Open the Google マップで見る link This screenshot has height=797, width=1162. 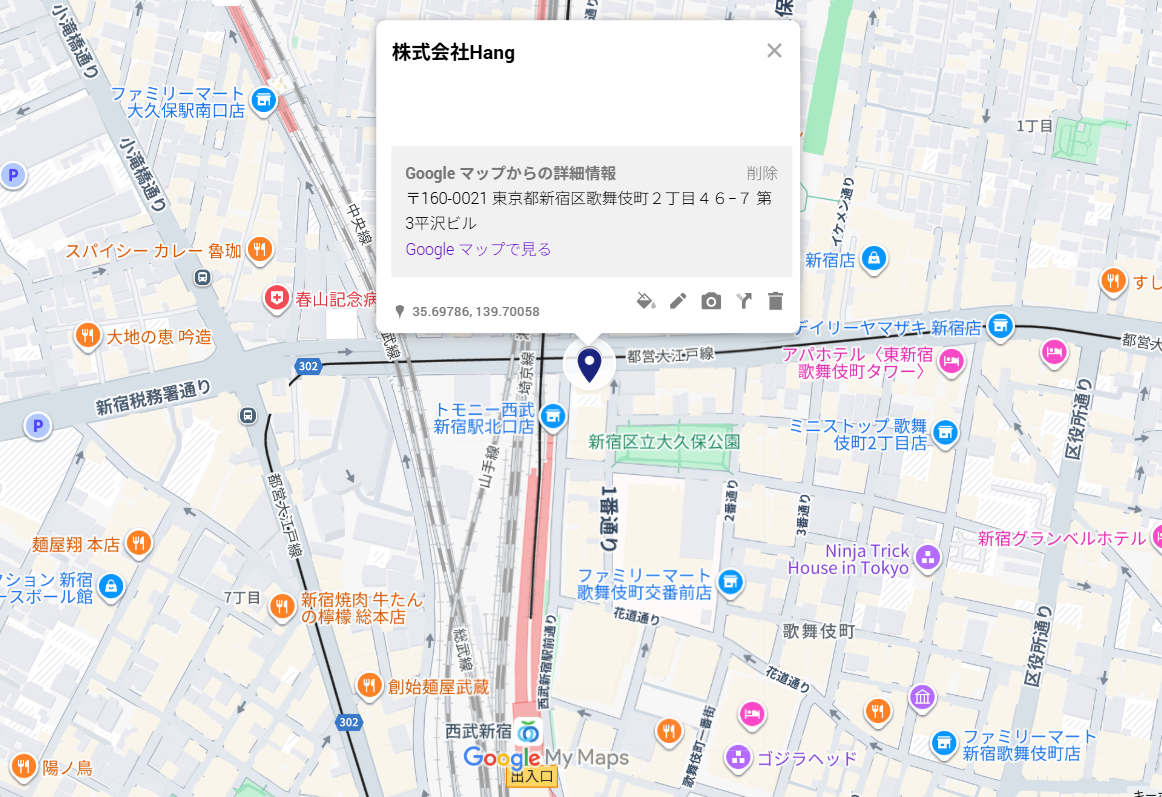(x=478, y=249)
